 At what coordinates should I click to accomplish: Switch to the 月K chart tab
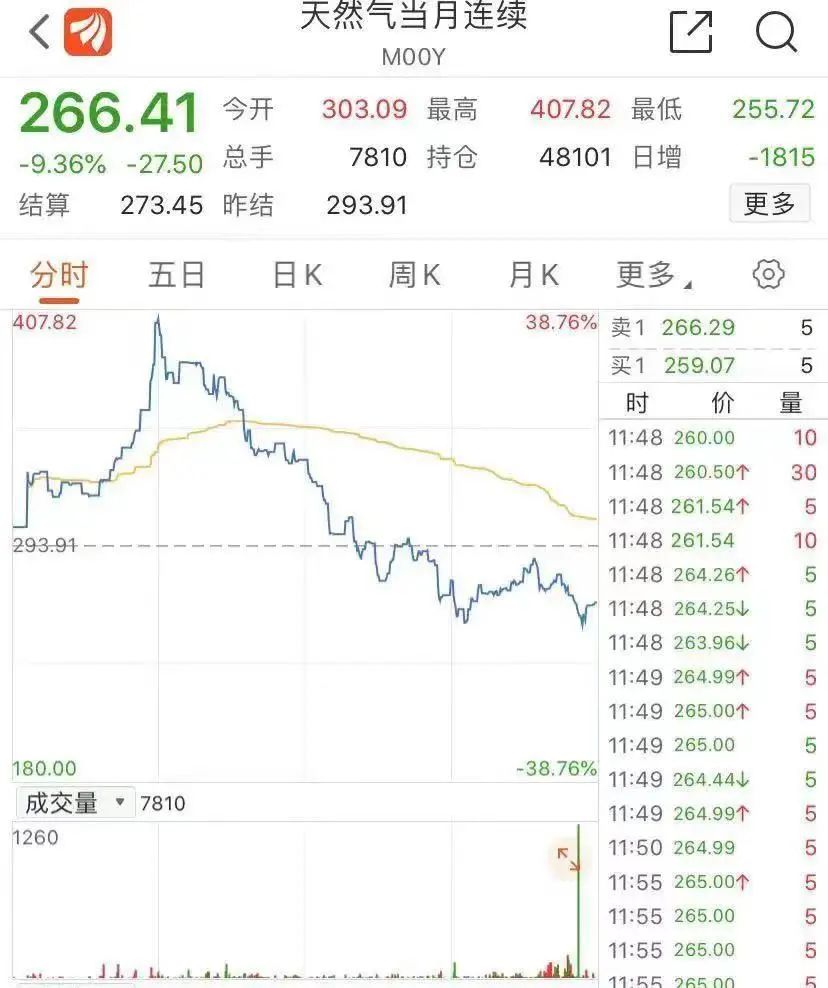531,273
